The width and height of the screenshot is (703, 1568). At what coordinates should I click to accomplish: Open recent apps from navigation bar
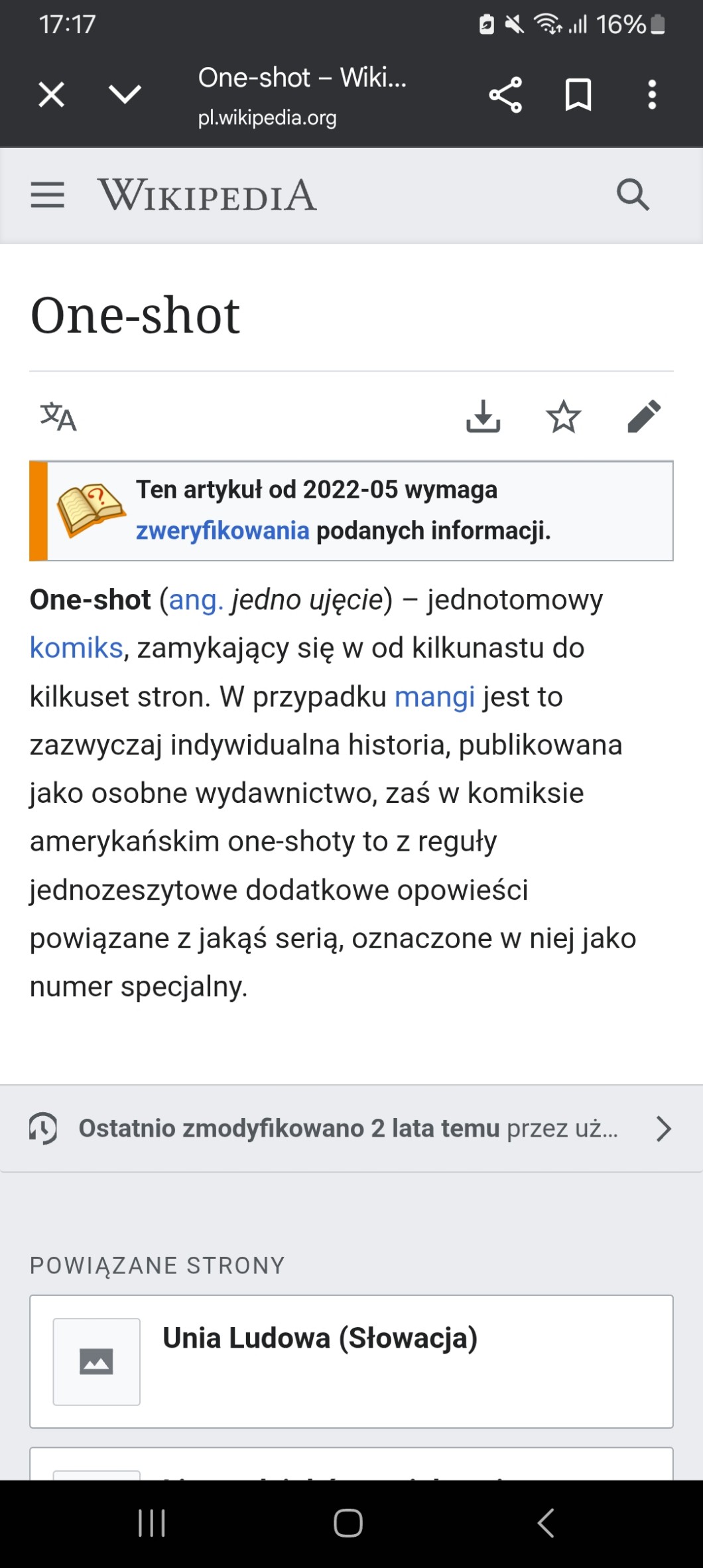152,1523
